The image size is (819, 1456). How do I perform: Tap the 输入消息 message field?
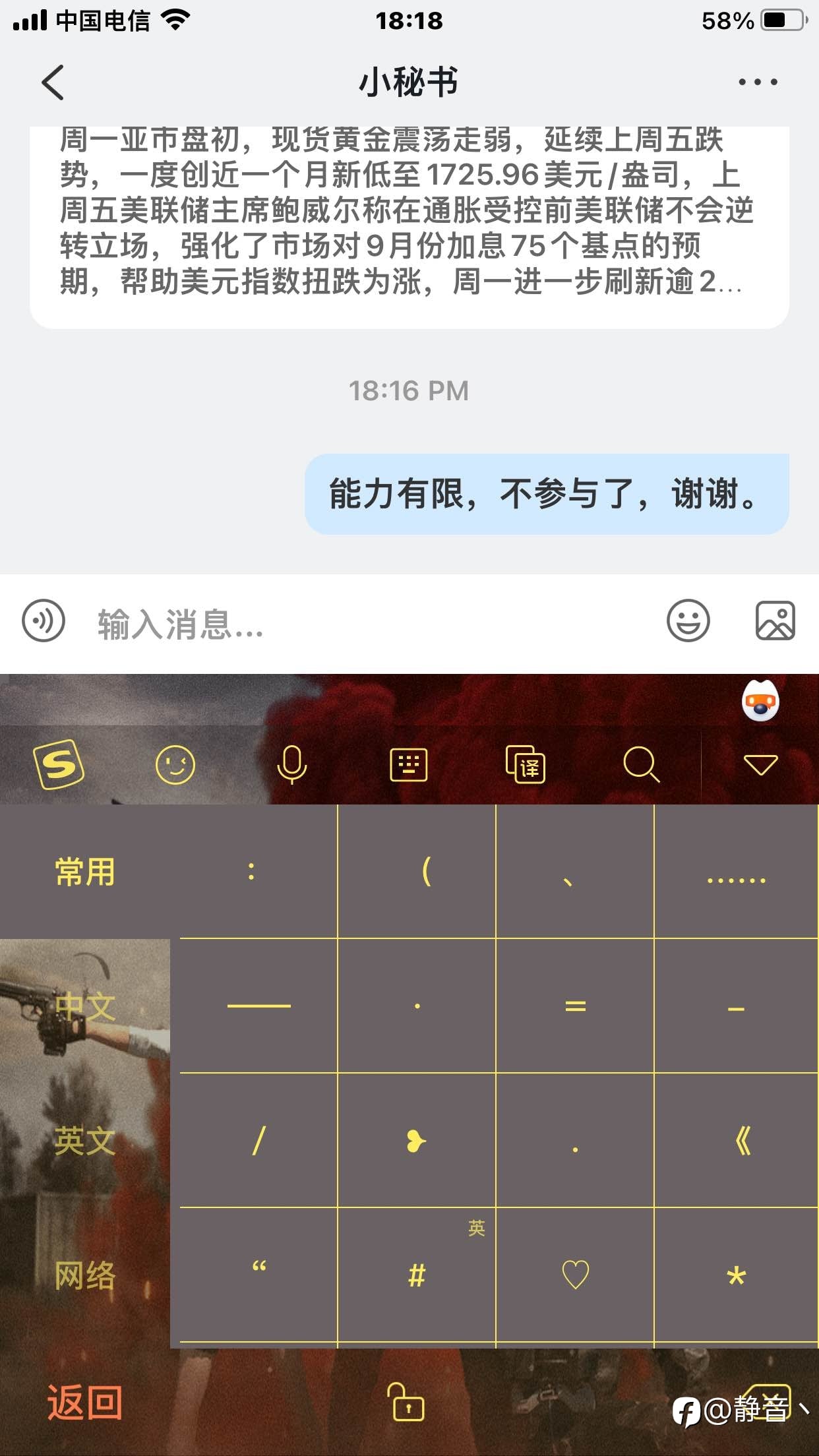tap(369, 623)
